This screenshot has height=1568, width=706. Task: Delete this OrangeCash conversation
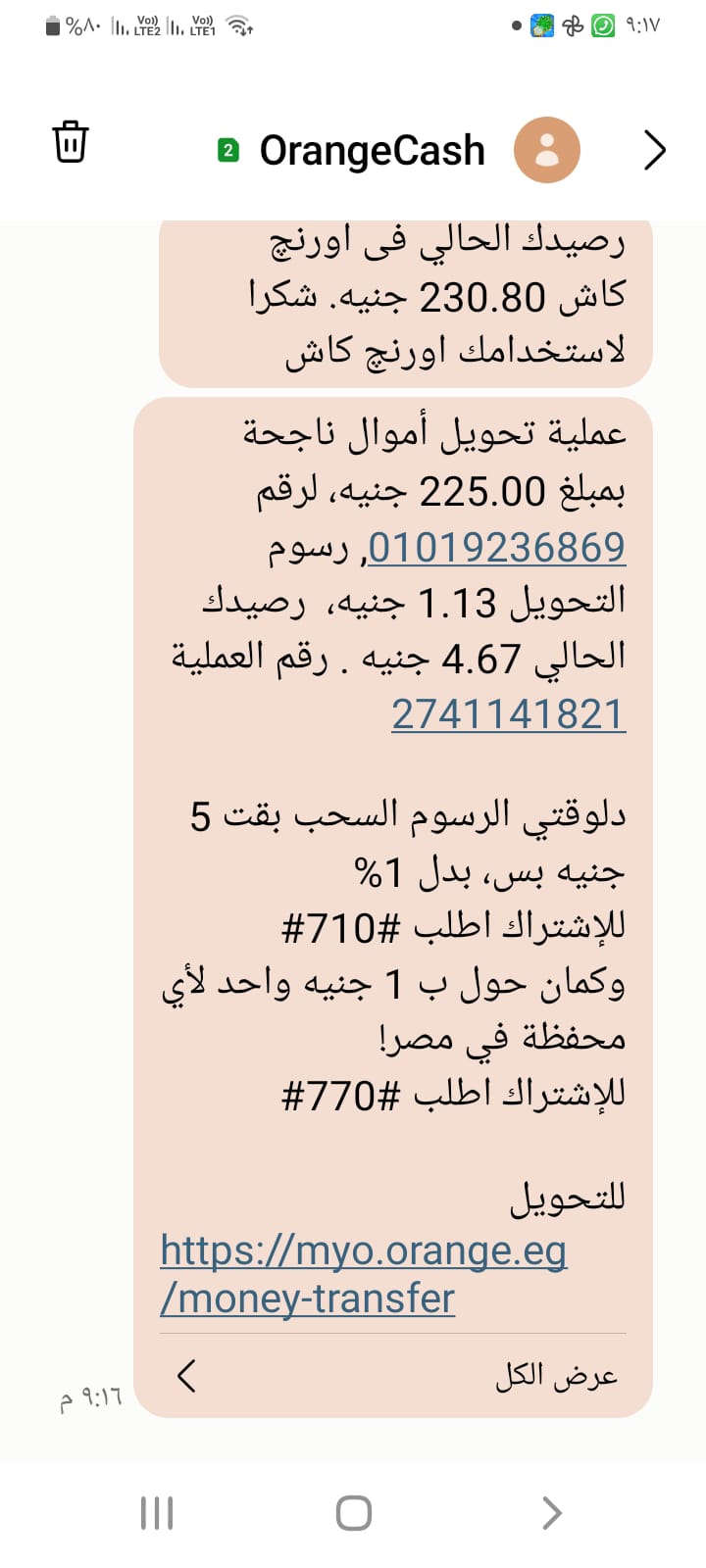(70, 142)
